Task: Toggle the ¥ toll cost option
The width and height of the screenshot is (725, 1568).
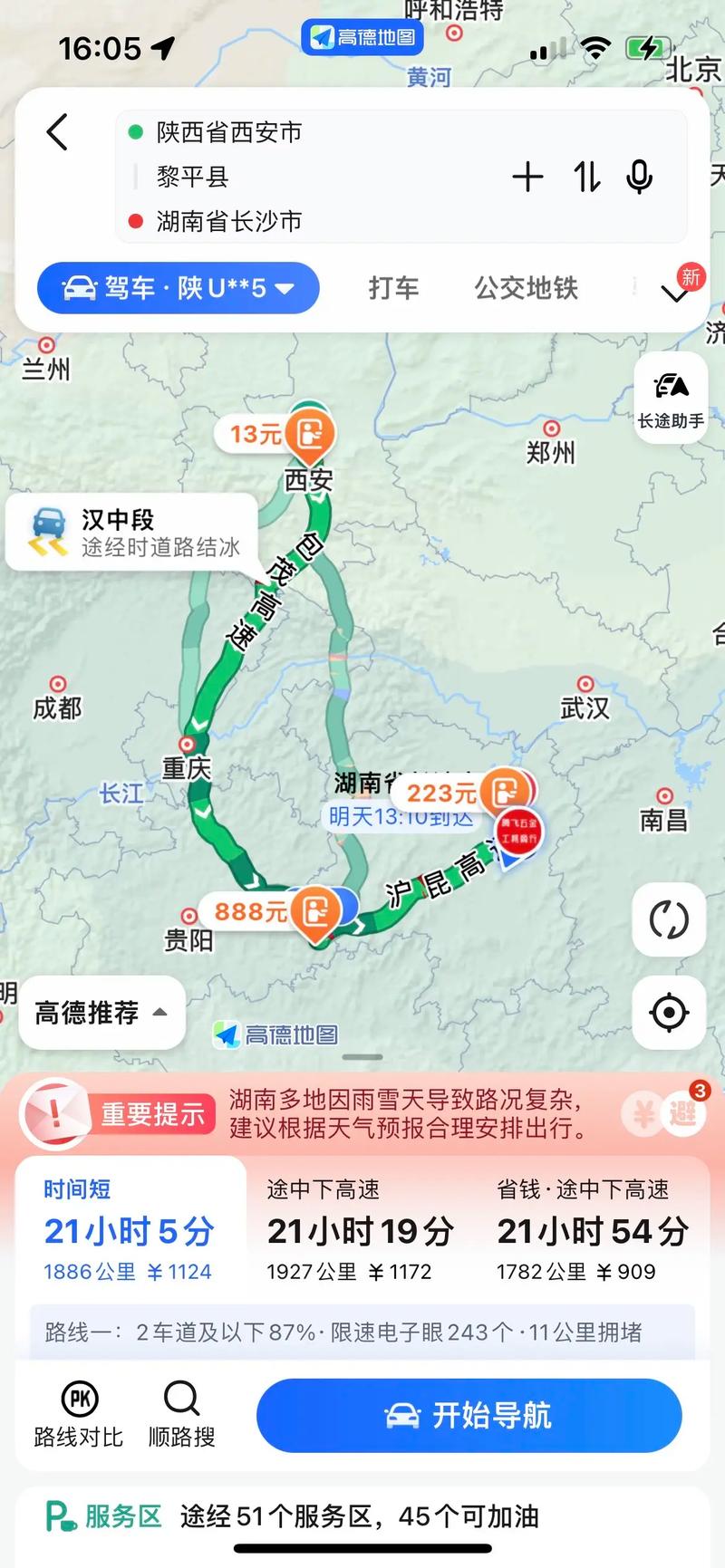Action: tap(643, 1113)
